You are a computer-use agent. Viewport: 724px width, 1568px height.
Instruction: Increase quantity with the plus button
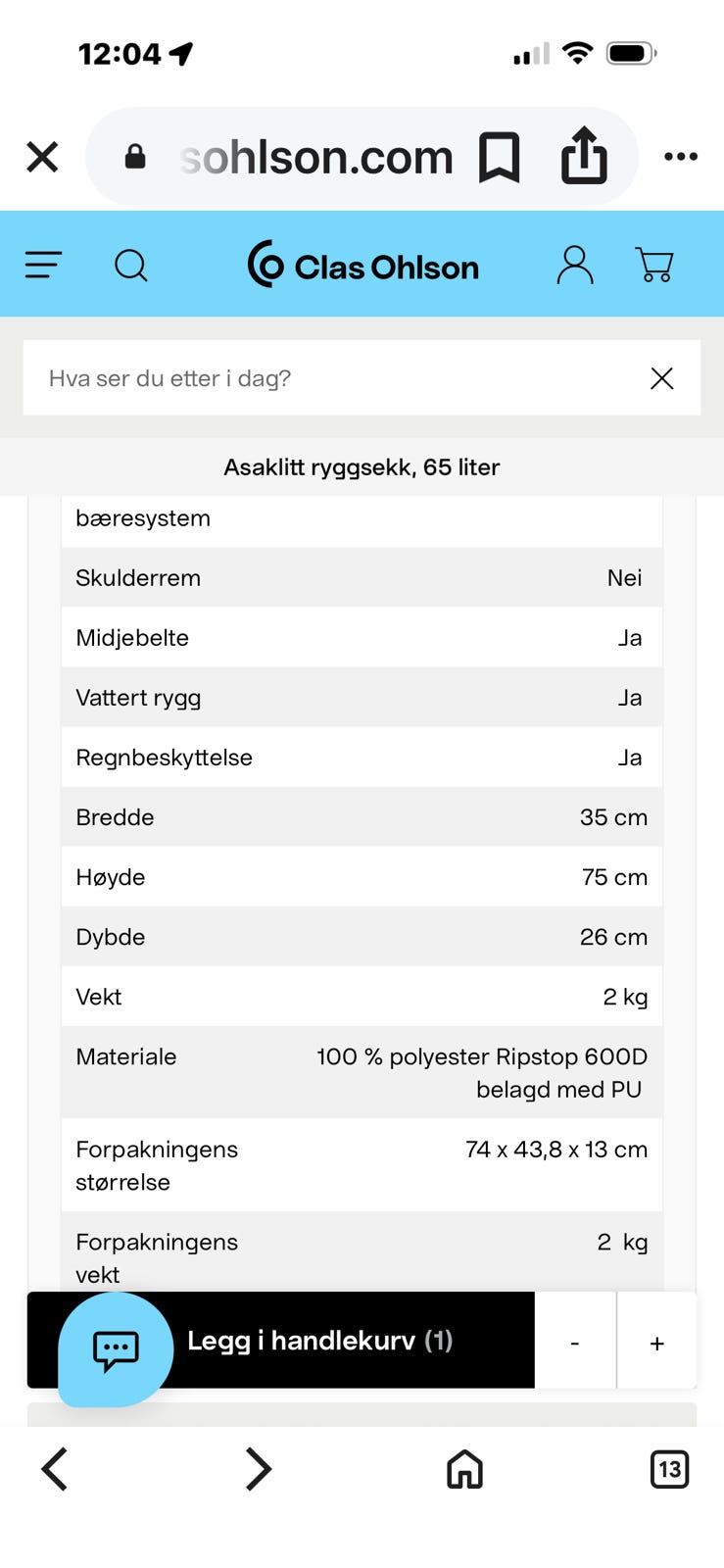pos(657,1343)
